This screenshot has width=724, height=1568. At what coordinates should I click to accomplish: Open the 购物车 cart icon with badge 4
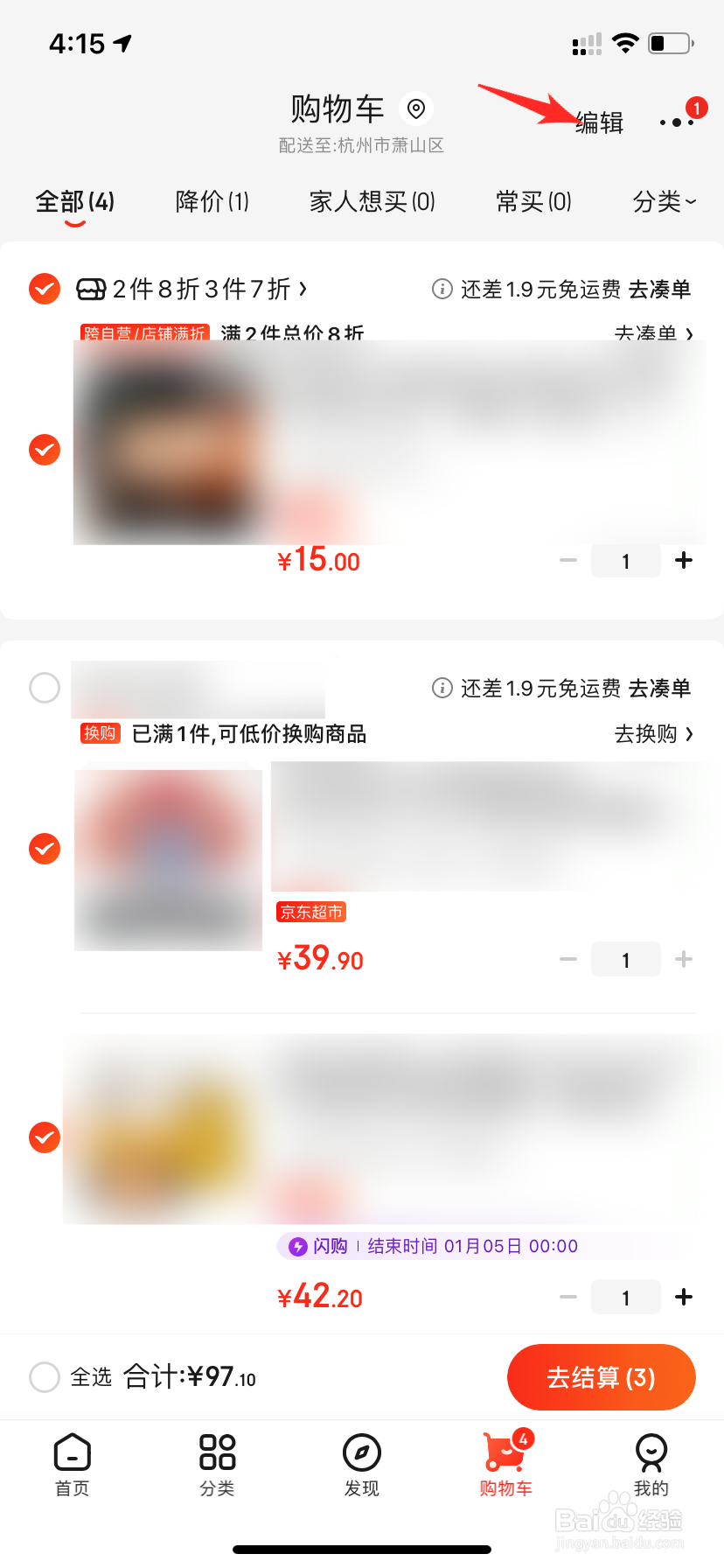[506, 1452]
